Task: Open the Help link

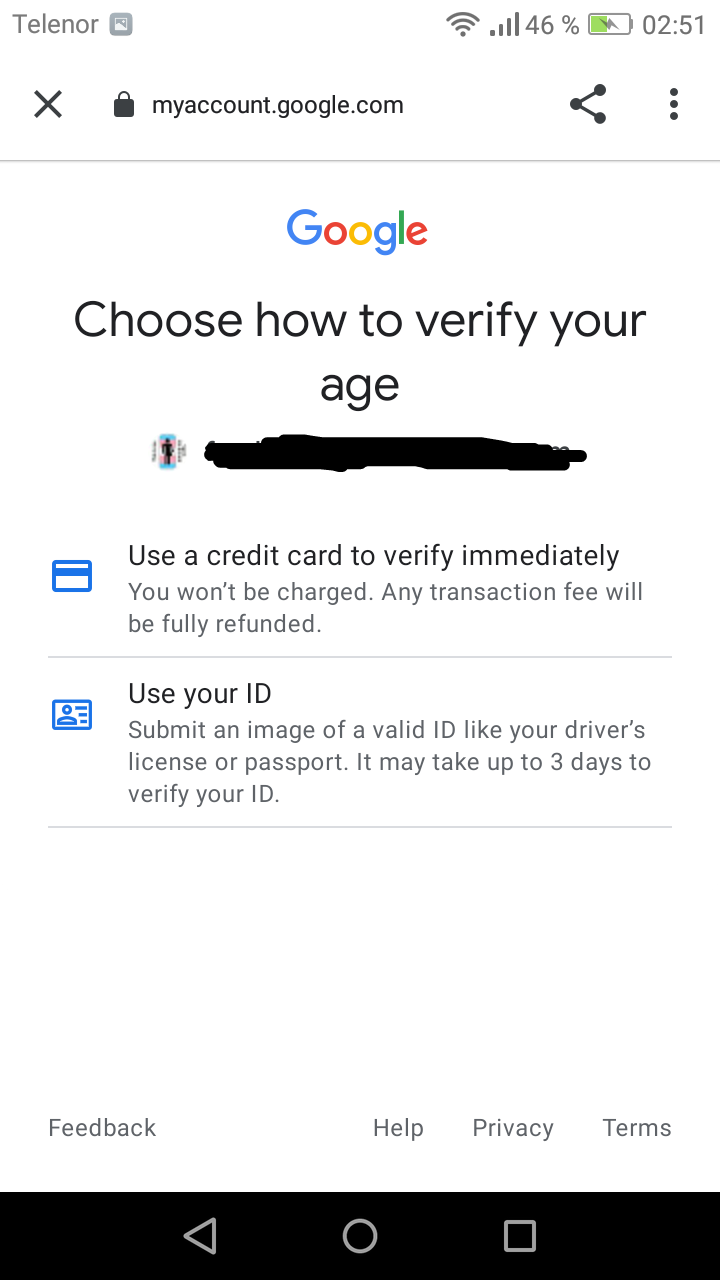Action: click(398, 1128)
